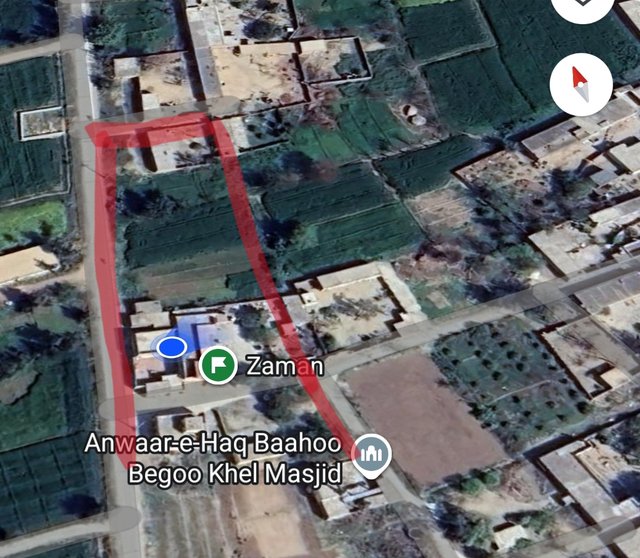
Task: Tap the blue current location dot
Action: coord(173,347)
